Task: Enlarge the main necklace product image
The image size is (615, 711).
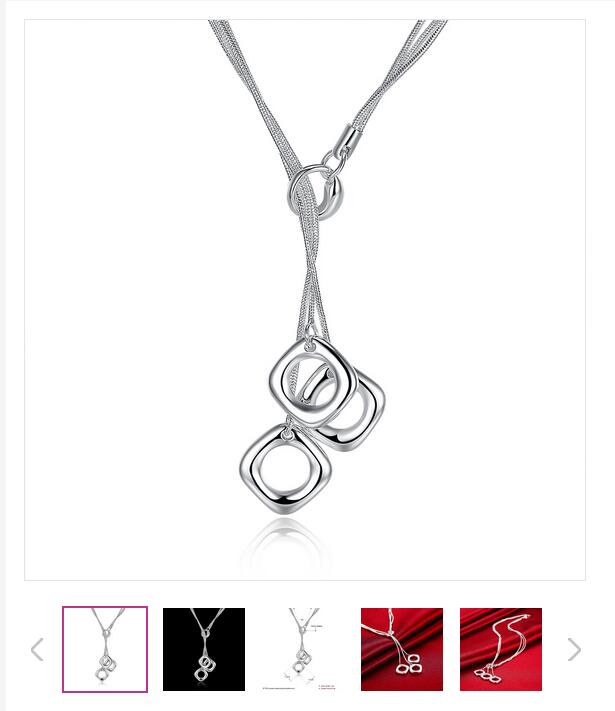Action: click(305, 300)
